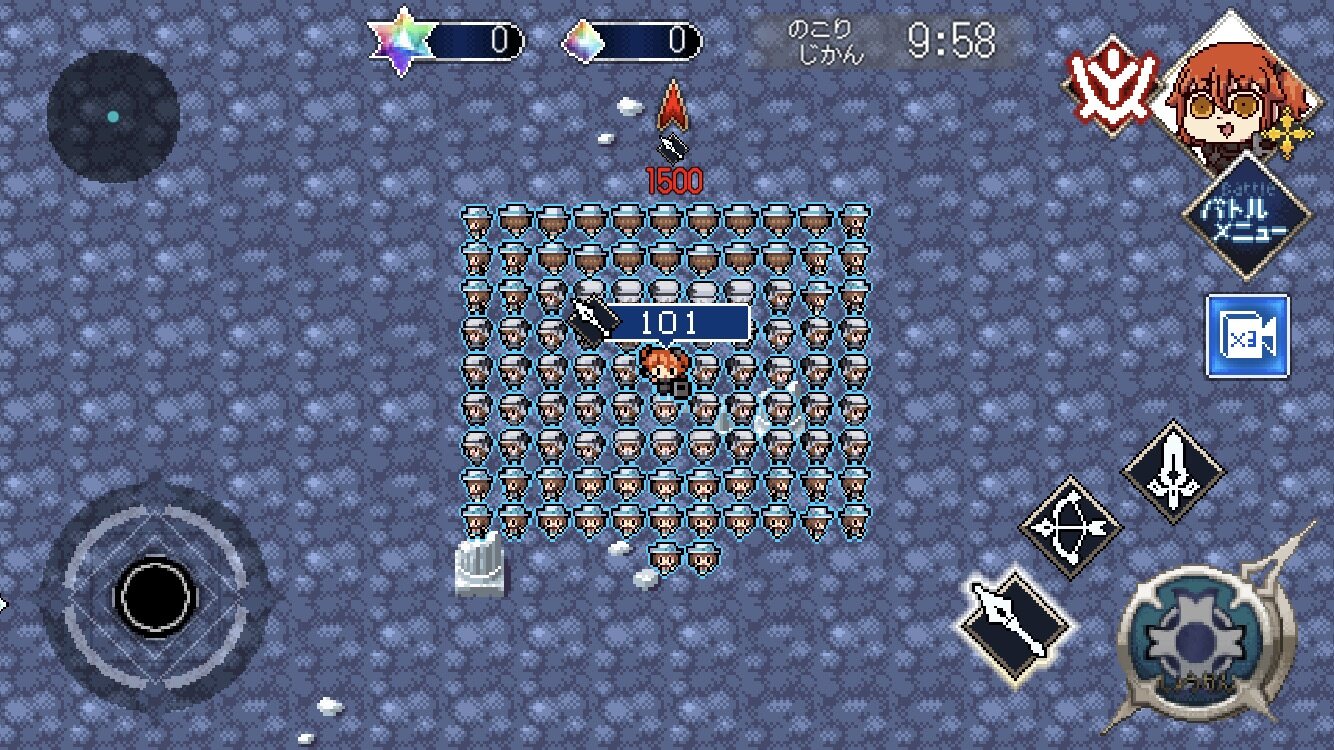Viewport: 1334px width, 750px height.
Task: Tap the circular minimap
Action: click(x=113, y=116)
